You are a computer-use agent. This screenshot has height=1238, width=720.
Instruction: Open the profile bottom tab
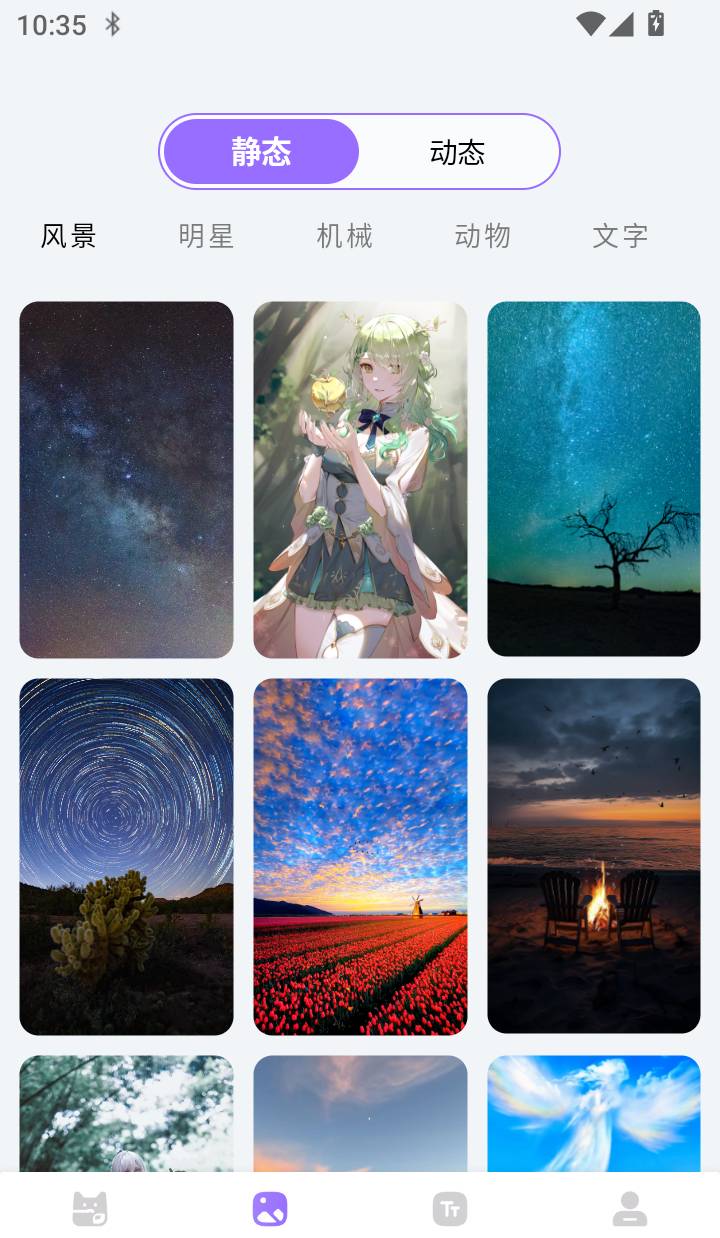(x=630, y=1208)
